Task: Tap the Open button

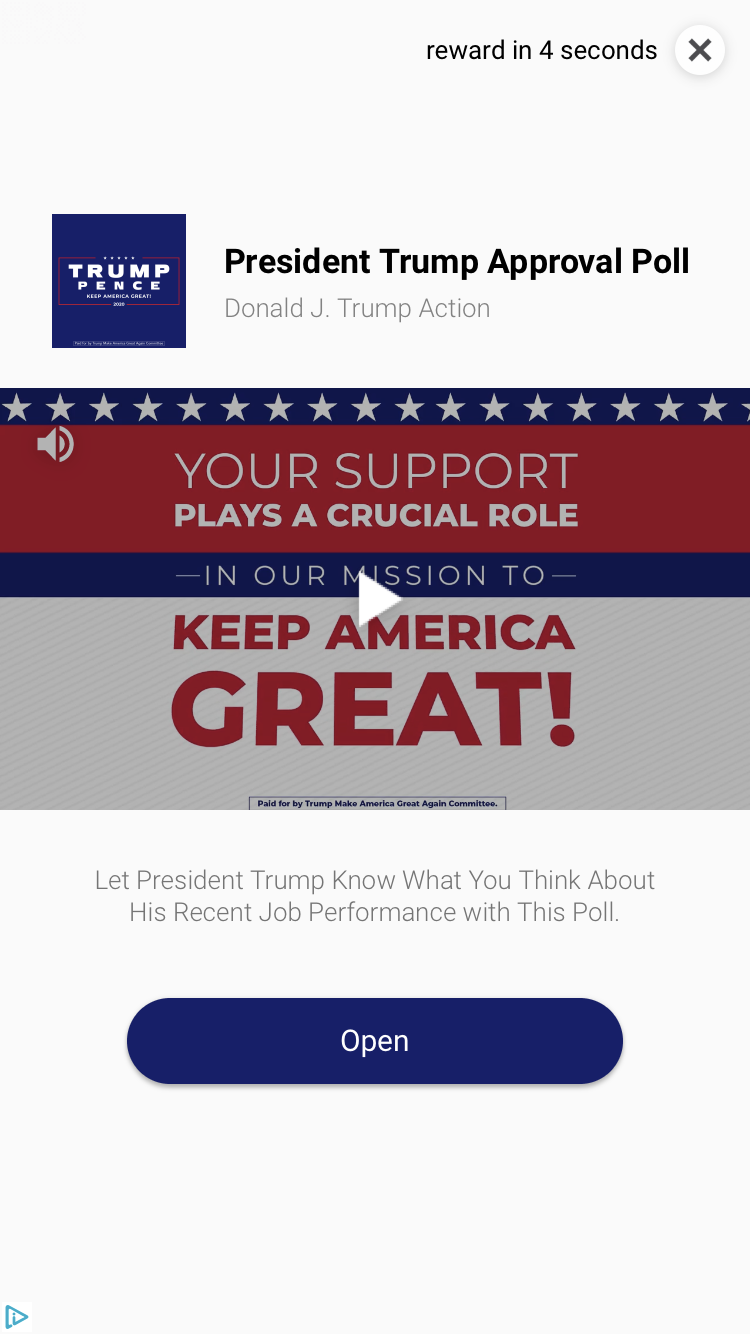Action: (375, 1041)
